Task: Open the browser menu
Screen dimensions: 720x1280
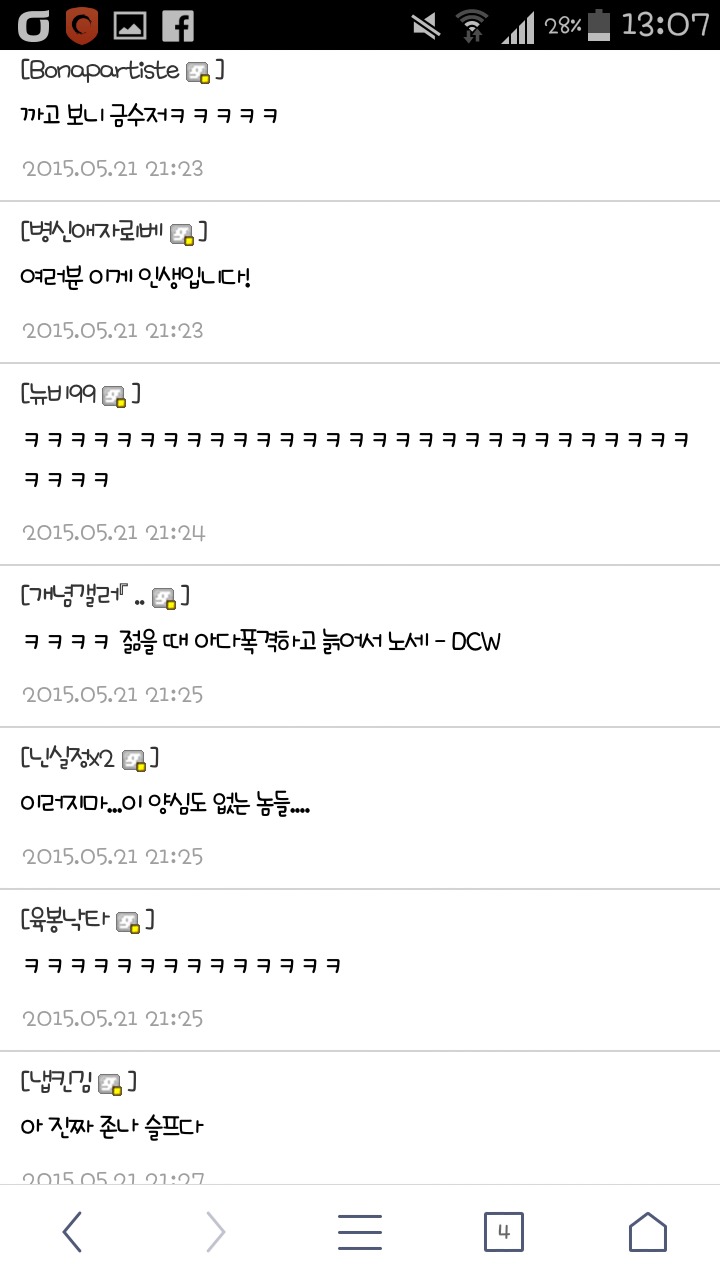Action: (x=360, y=1232)
